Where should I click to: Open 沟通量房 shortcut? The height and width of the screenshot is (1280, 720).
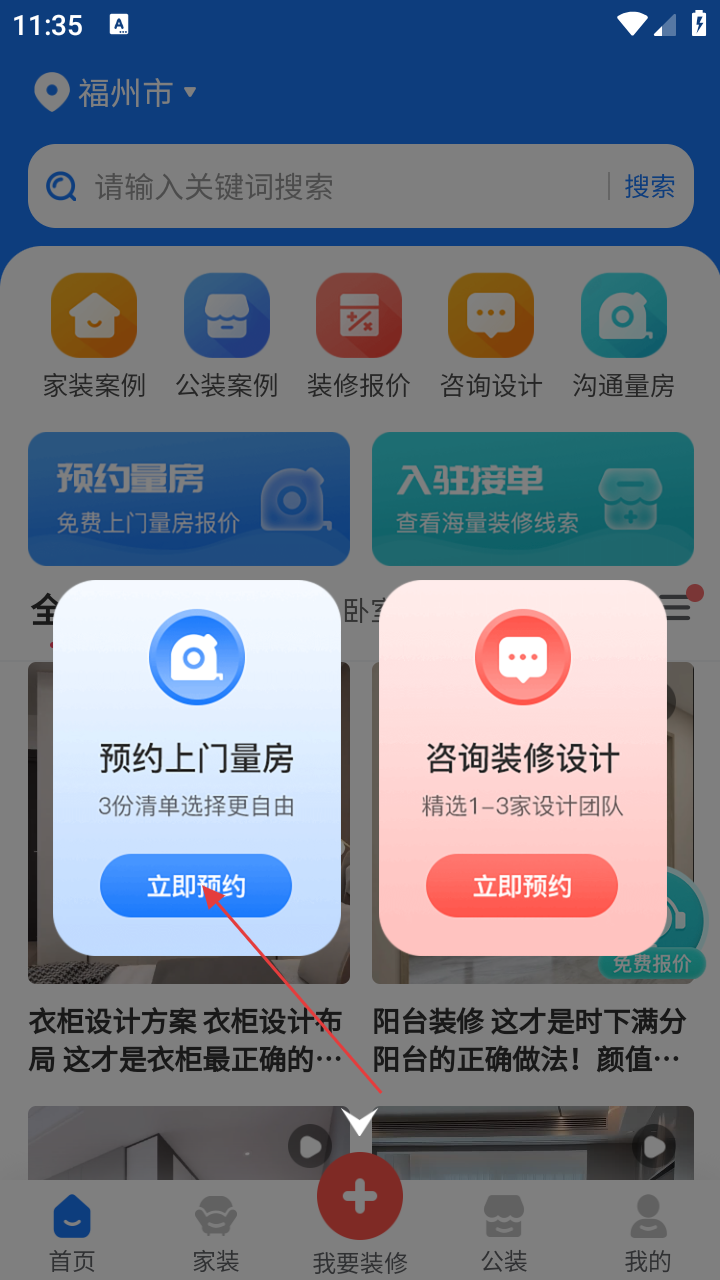click(623, 335)
